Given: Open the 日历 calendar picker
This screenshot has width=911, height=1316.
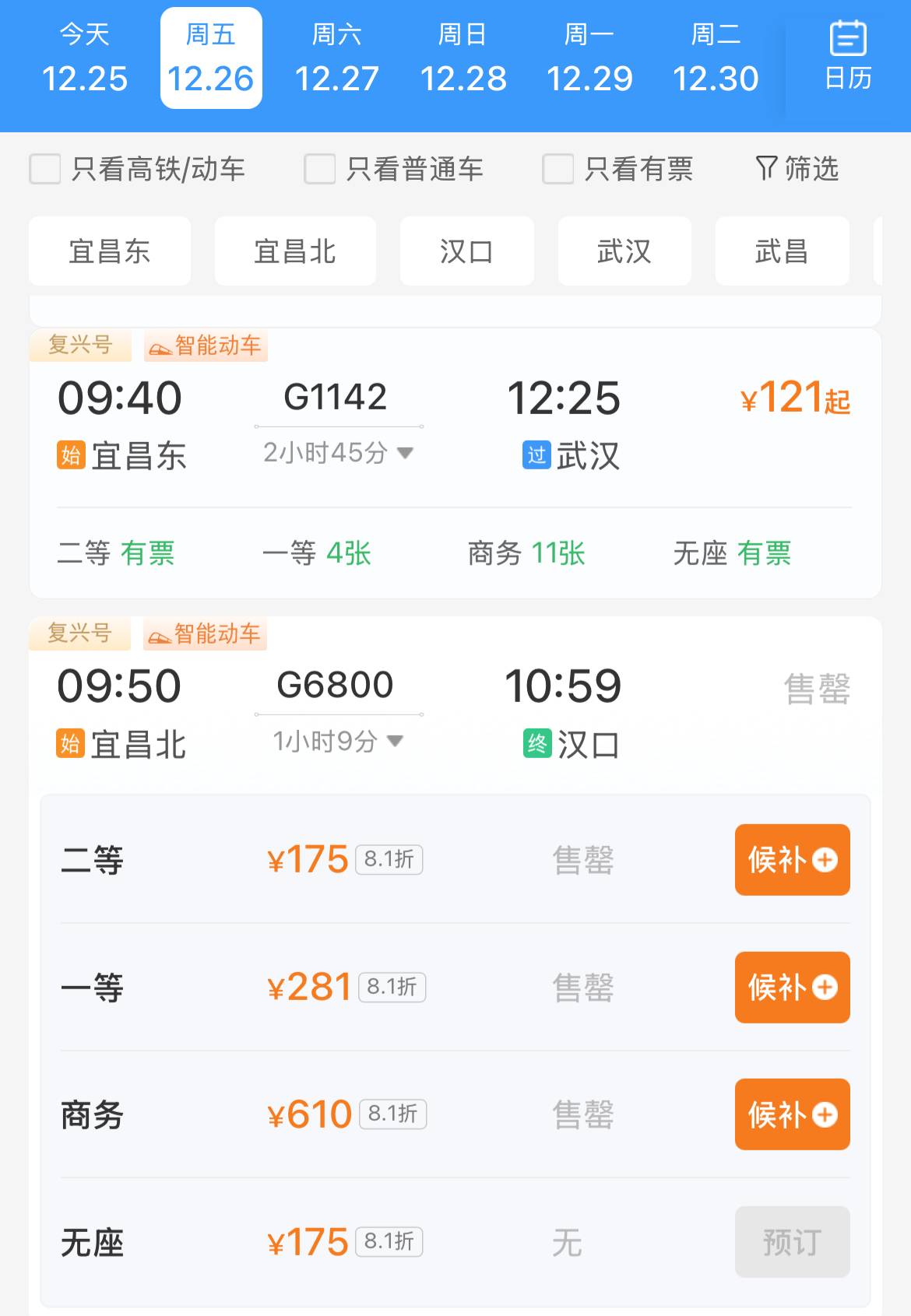Looking at the screenshot, I should pos(848,57).
